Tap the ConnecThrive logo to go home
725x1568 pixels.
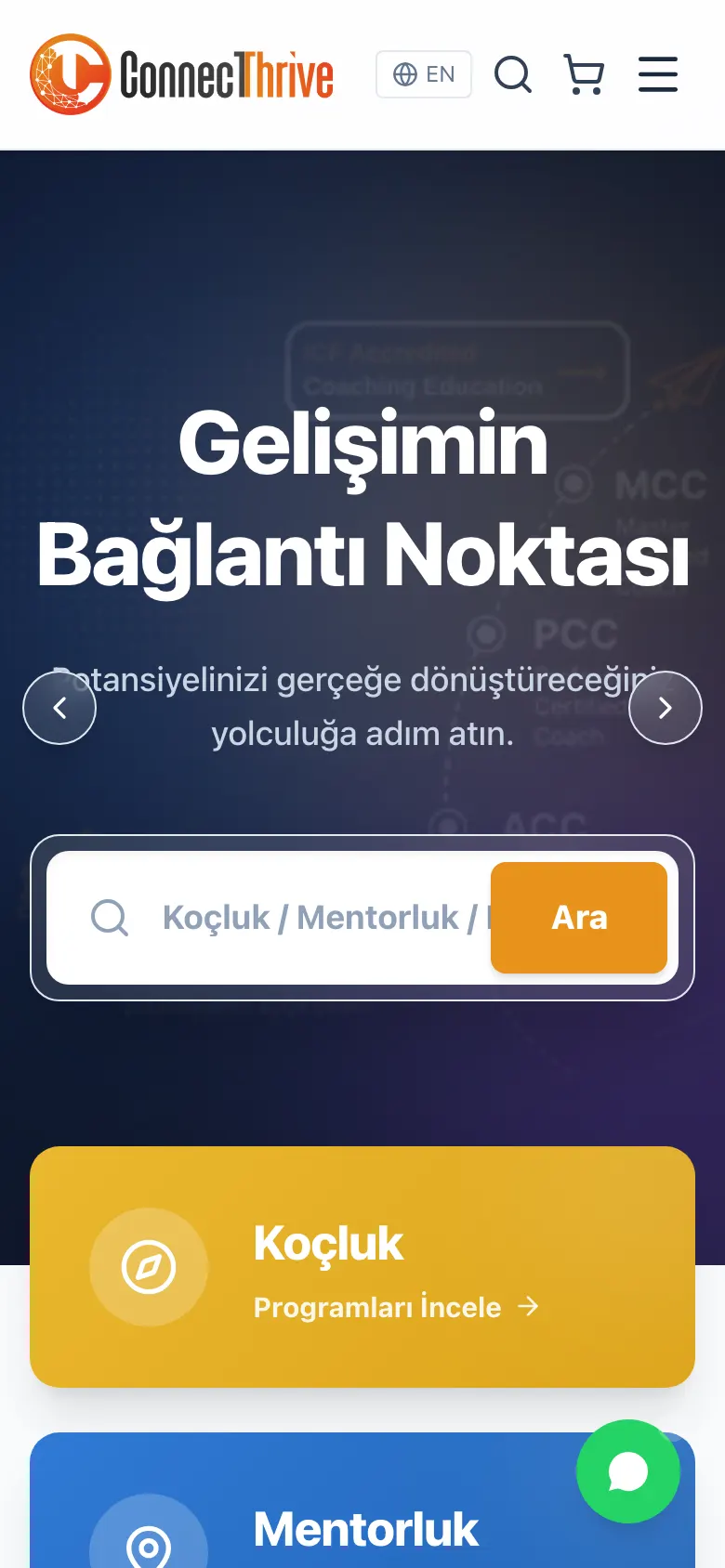click(x=182, y=74)
